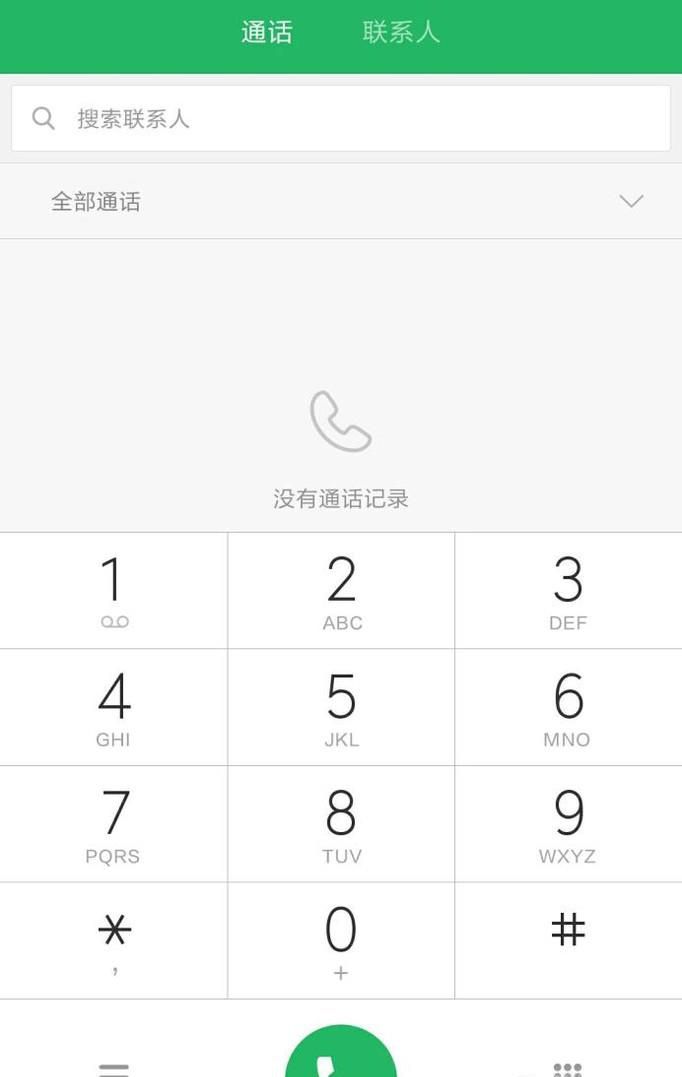The image size is (682, 1077).
Task: Tap the pound (#) key
Action: [568, 940]
